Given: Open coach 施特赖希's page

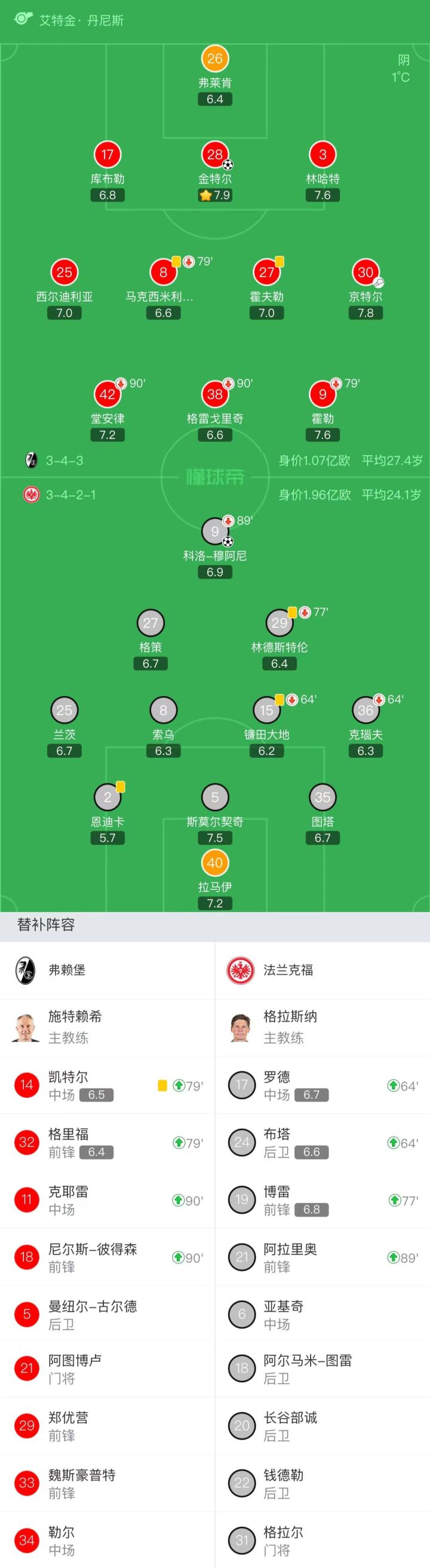Looking at the screenshot, I should pos(75,1026).
